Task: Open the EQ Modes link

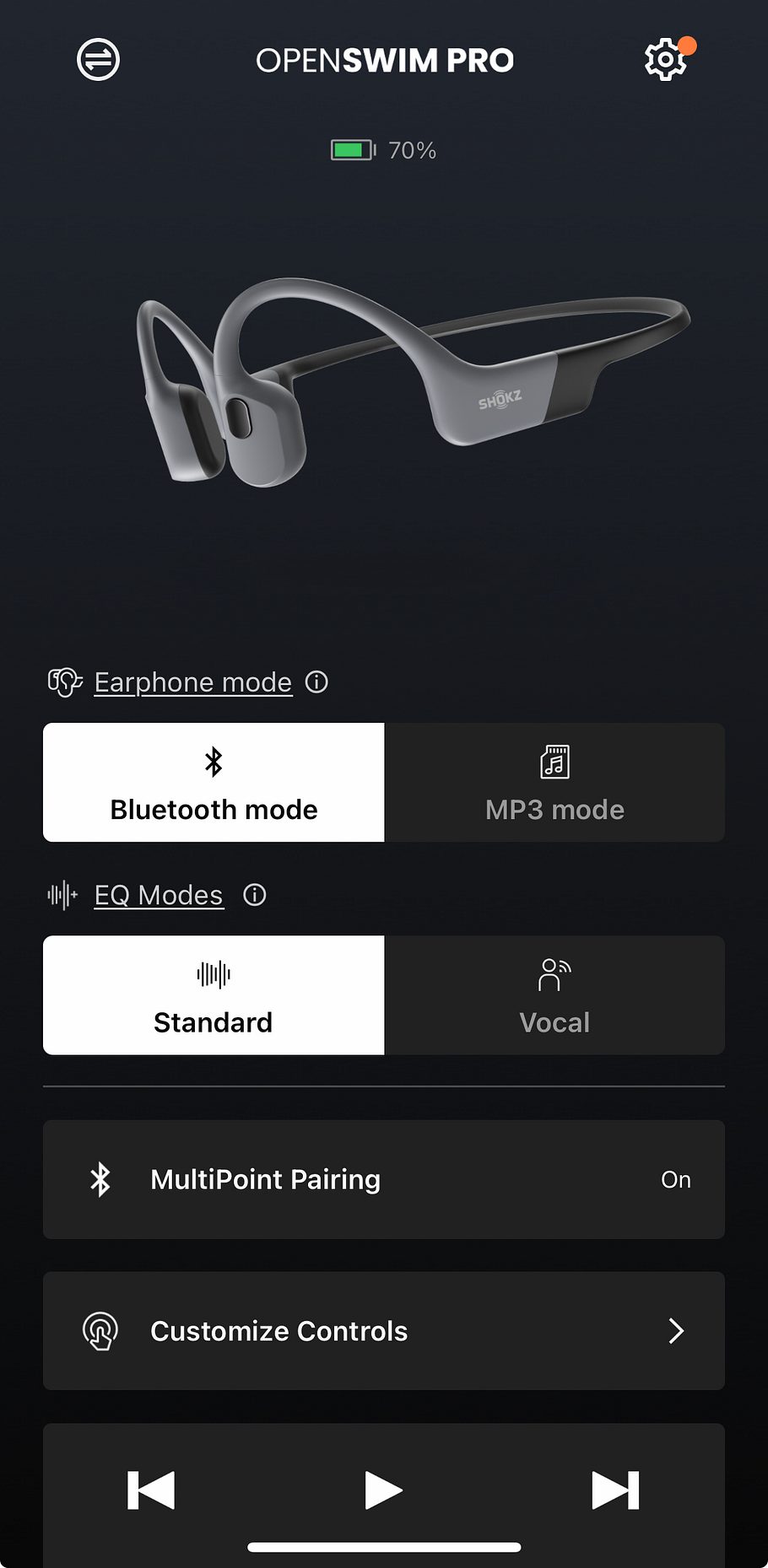Action: tap(159, 895)
